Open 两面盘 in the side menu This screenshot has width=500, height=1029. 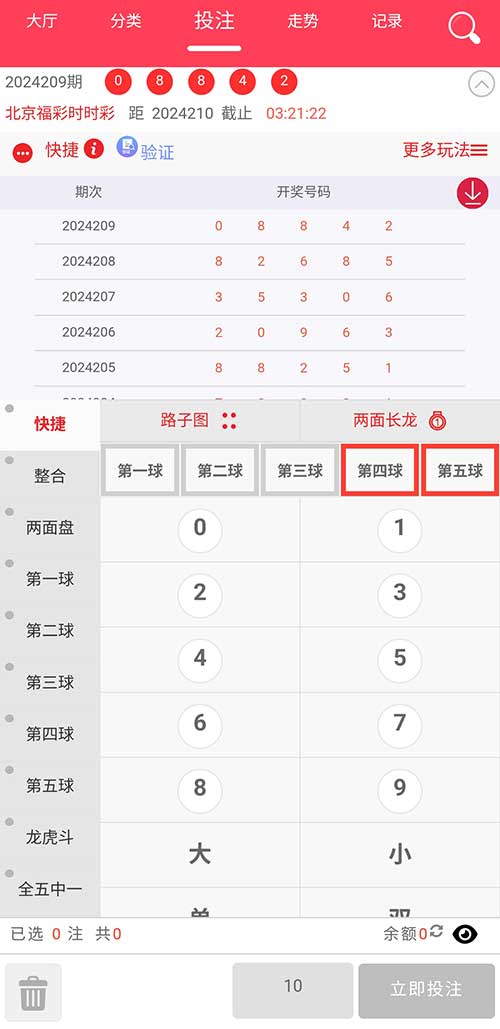pos(50,528)
